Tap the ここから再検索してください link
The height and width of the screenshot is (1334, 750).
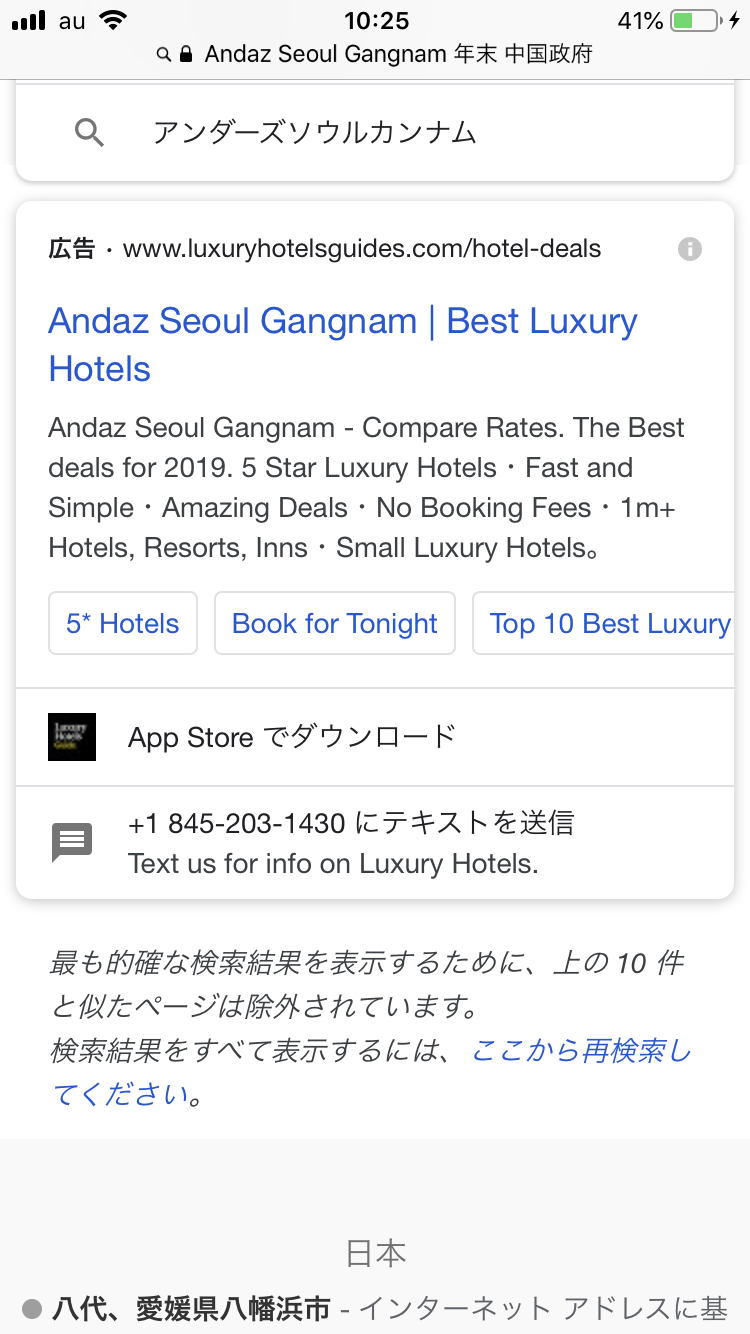pos(580,1052)
